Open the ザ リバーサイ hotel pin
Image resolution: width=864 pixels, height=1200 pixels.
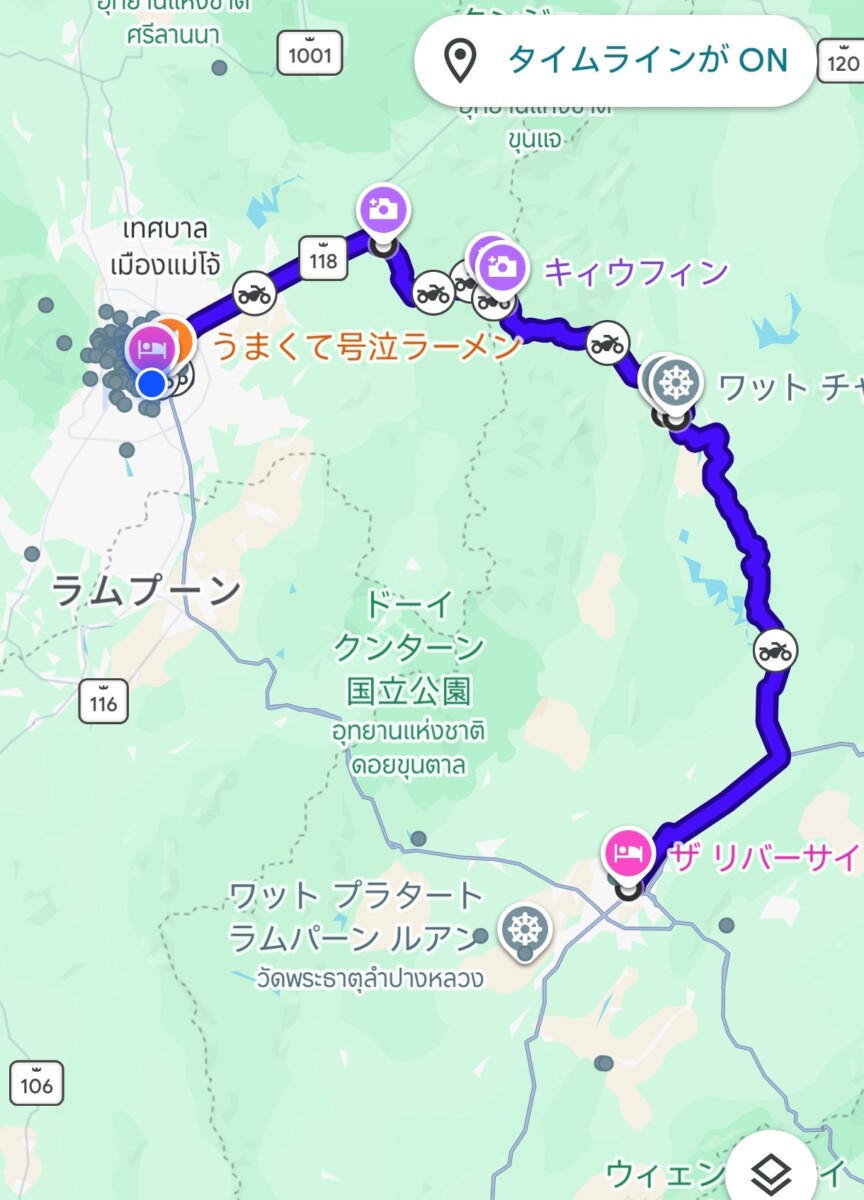coord(628,854)
